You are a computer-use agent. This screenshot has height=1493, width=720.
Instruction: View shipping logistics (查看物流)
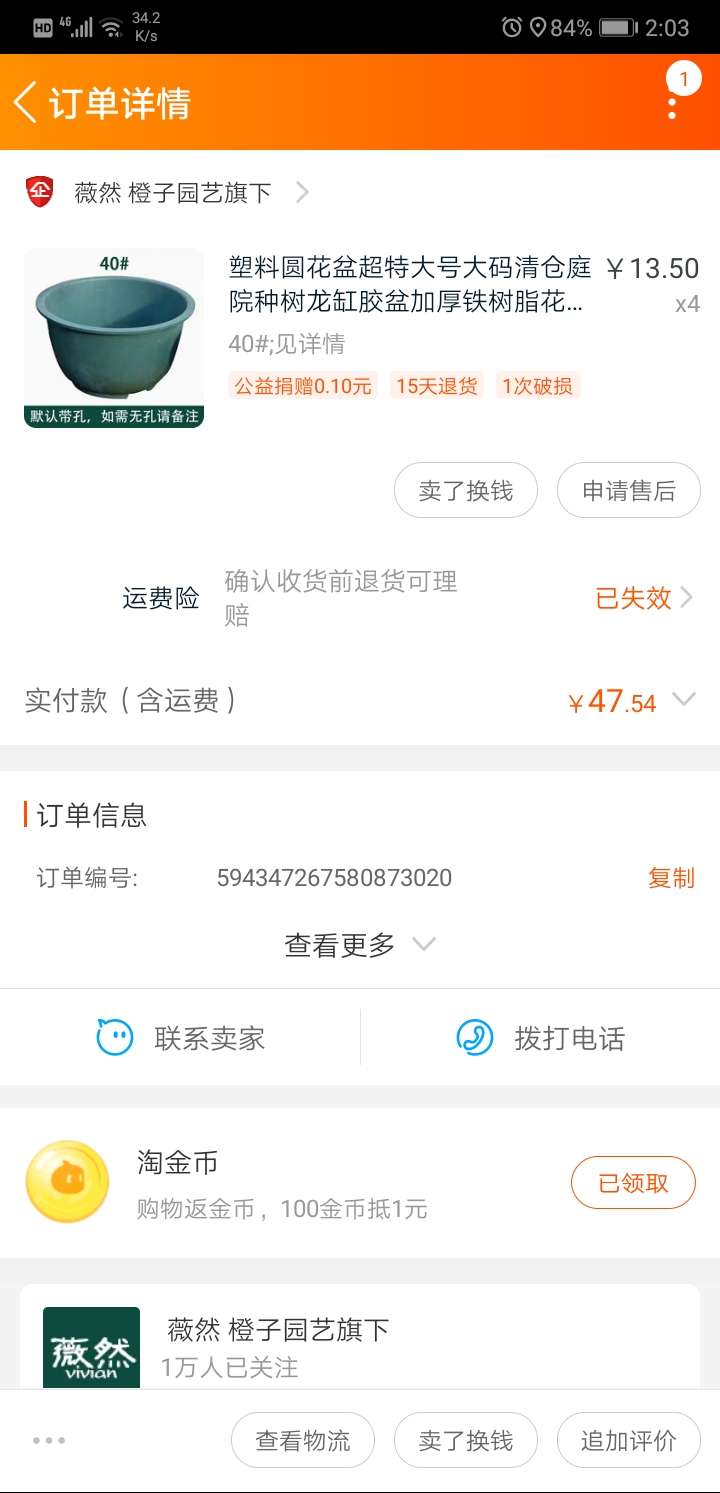(303, 1440)
